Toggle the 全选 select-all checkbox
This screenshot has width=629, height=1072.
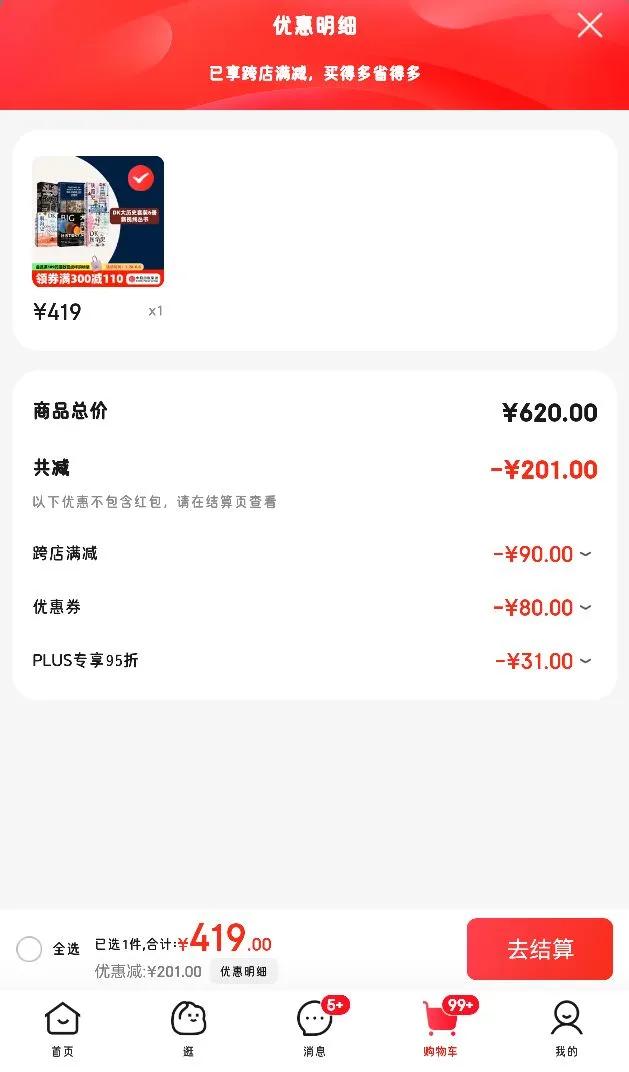(x=30, y=948)
